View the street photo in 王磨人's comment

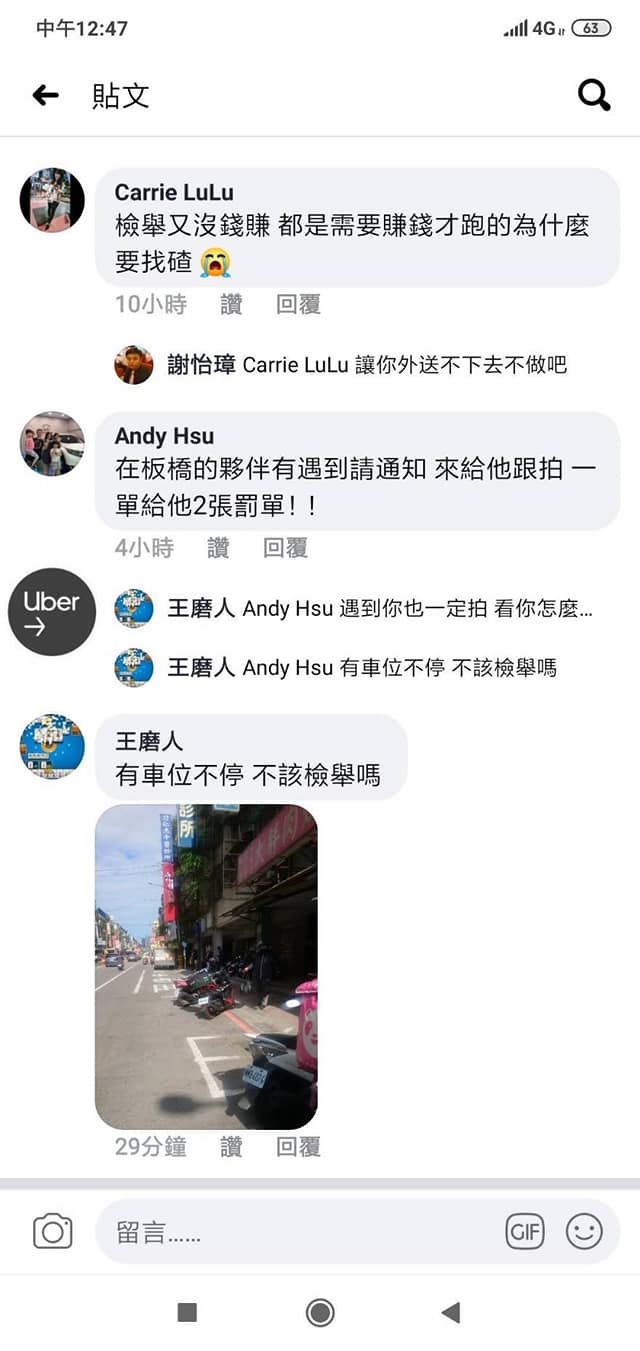[206, 966]
